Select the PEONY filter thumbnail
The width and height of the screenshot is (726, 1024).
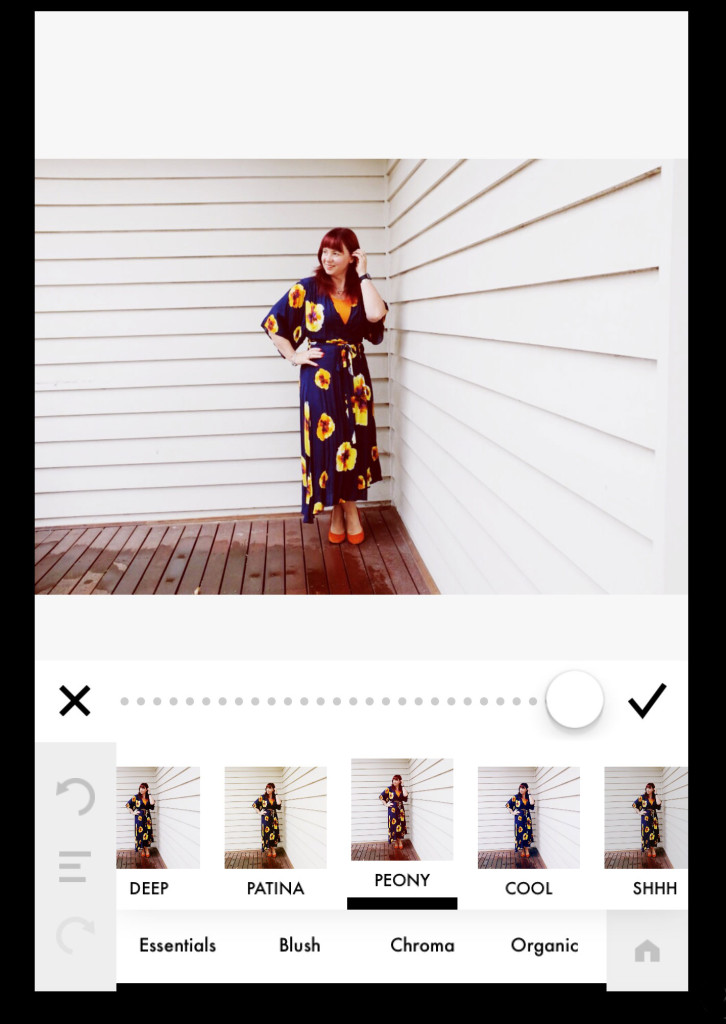click(402, 810)
